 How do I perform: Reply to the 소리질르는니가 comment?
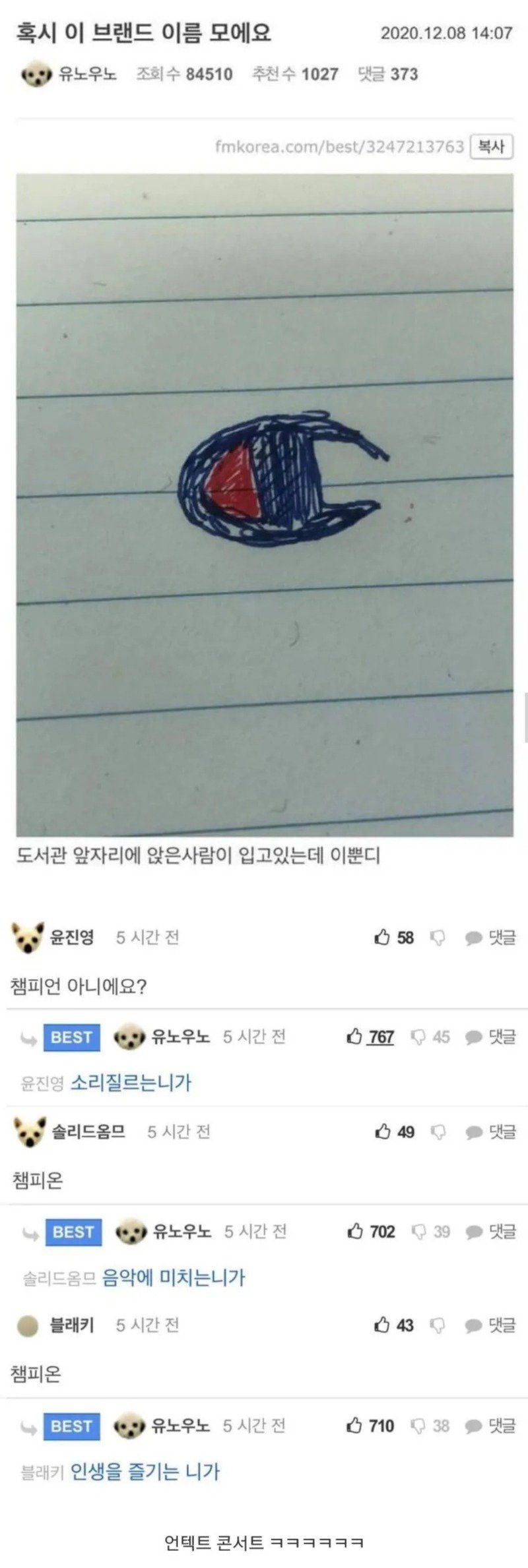pos(490,1037)
